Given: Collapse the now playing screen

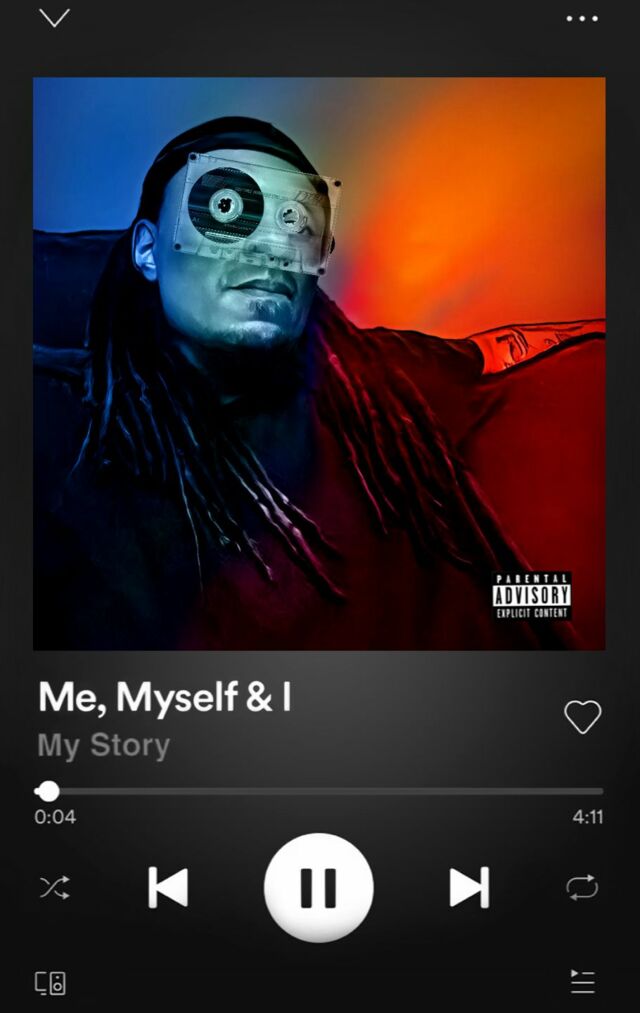Looking at the screenshot, I should [x=54, y=18].
